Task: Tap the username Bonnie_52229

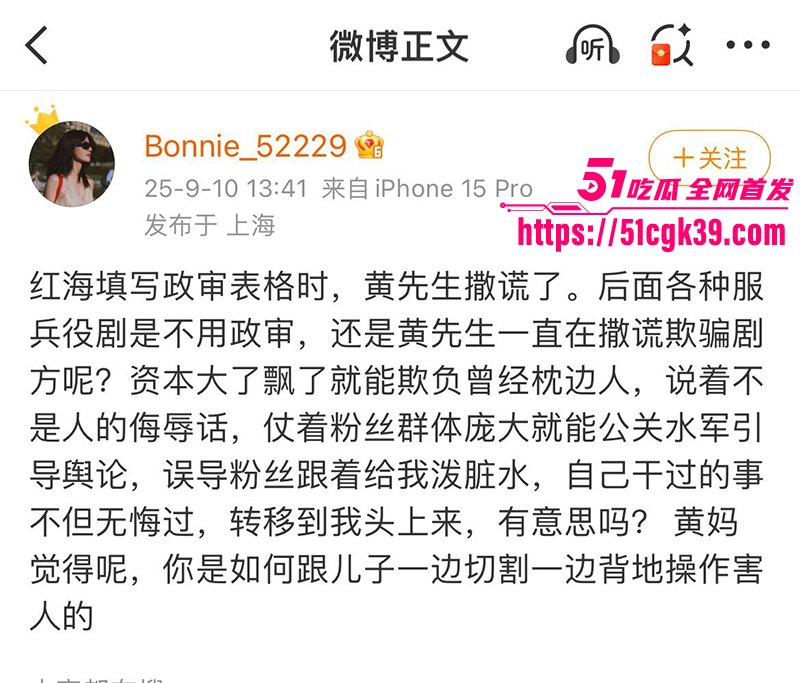Action: 245,146
